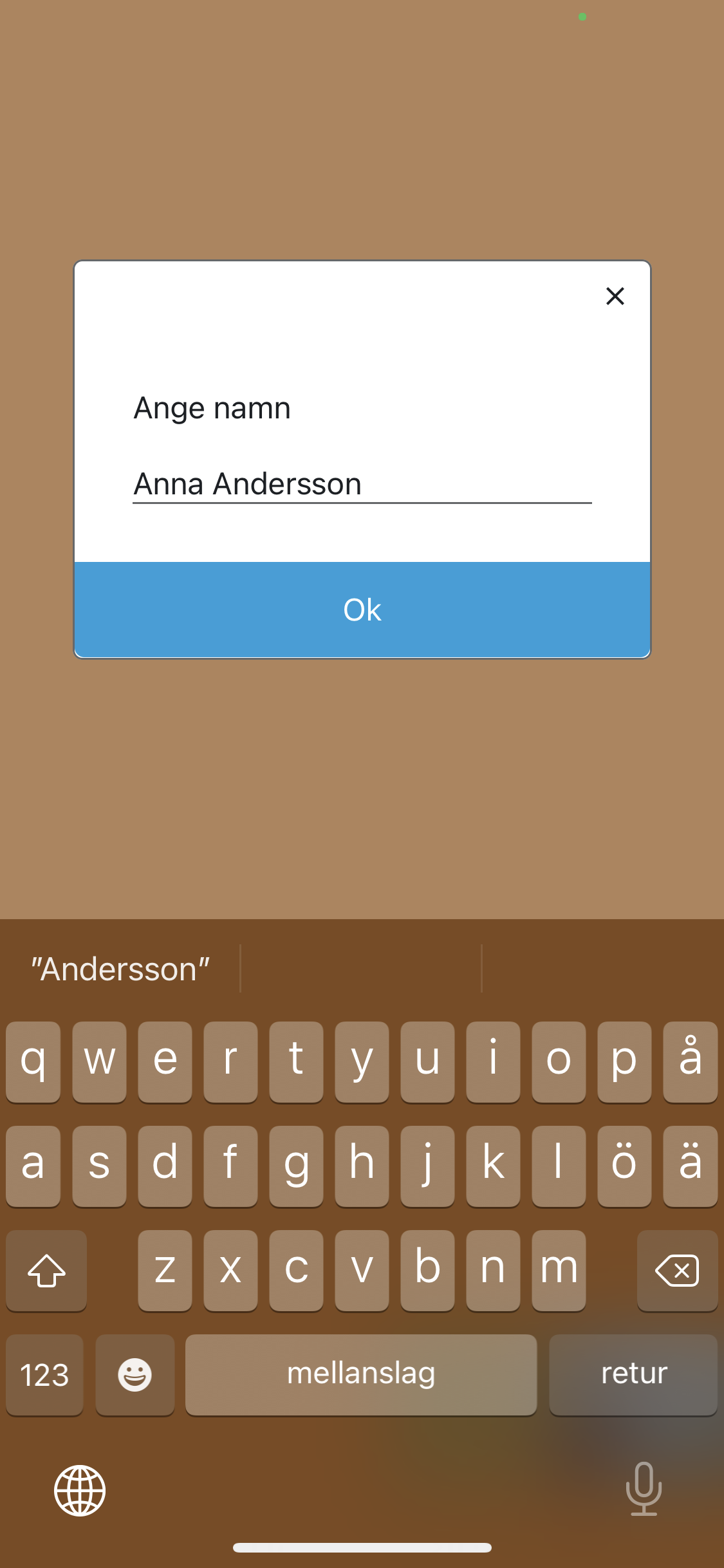Switch to the 123 numeric keyboard

click(45, 1374)
